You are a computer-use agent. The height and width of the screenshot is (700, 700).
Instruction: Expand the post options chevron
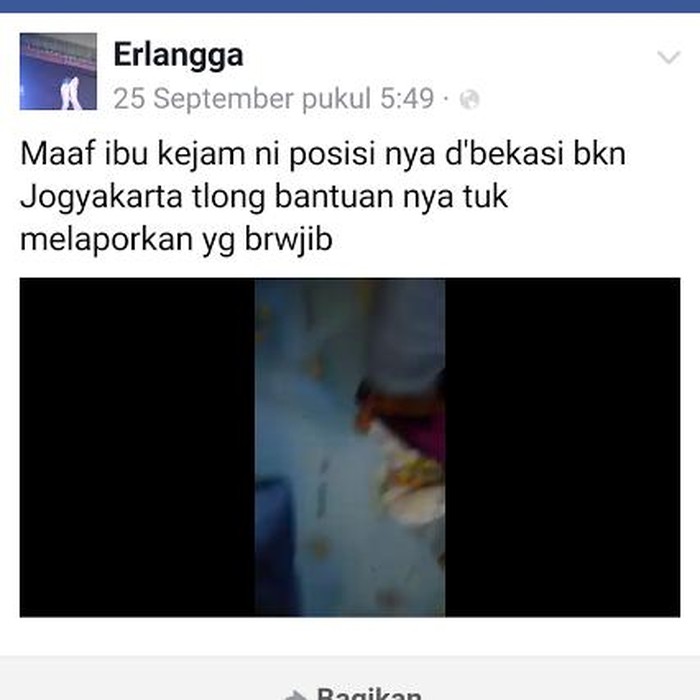[668, 57]
